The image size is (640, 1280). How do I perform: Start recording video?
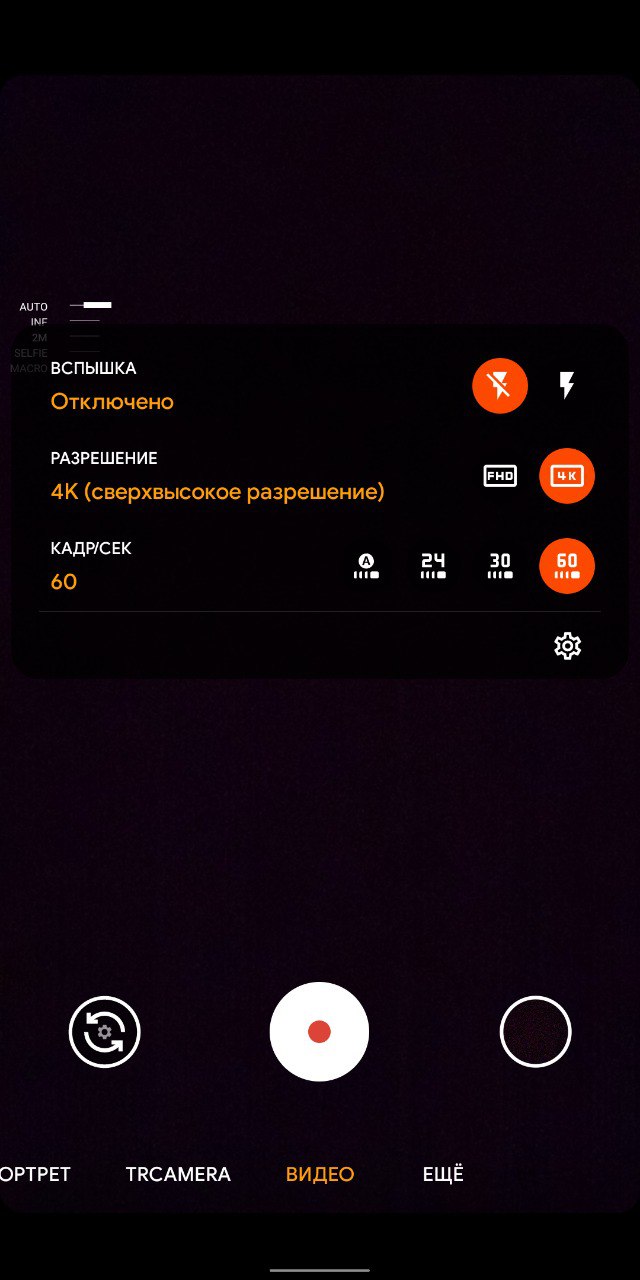tap(319, 1031)
